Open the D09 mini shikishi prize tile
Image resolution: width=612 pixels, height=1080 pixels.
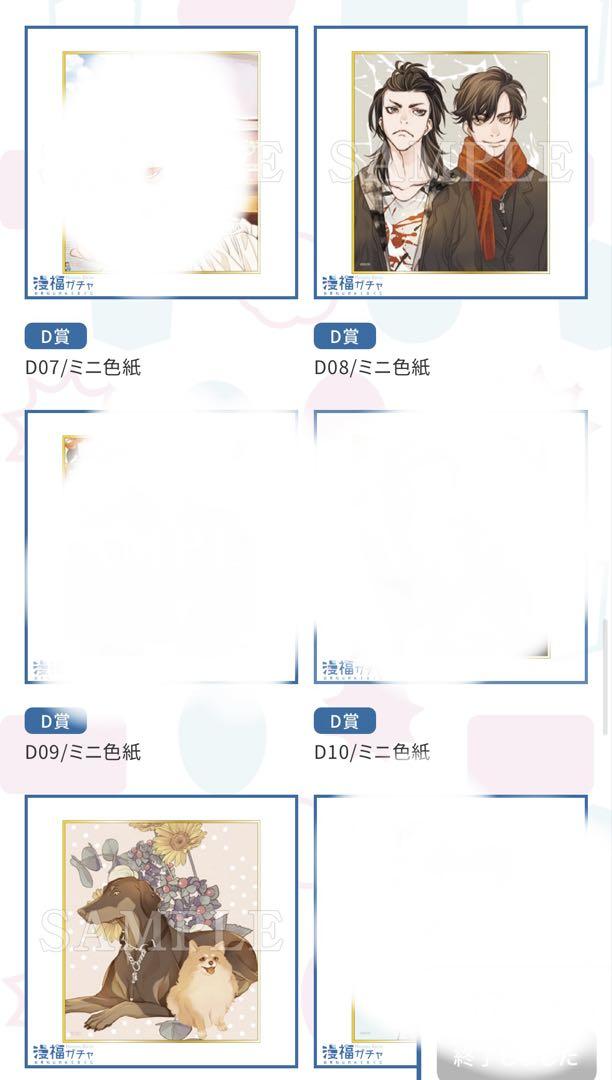pyautogui.click(x=161, y=547)
